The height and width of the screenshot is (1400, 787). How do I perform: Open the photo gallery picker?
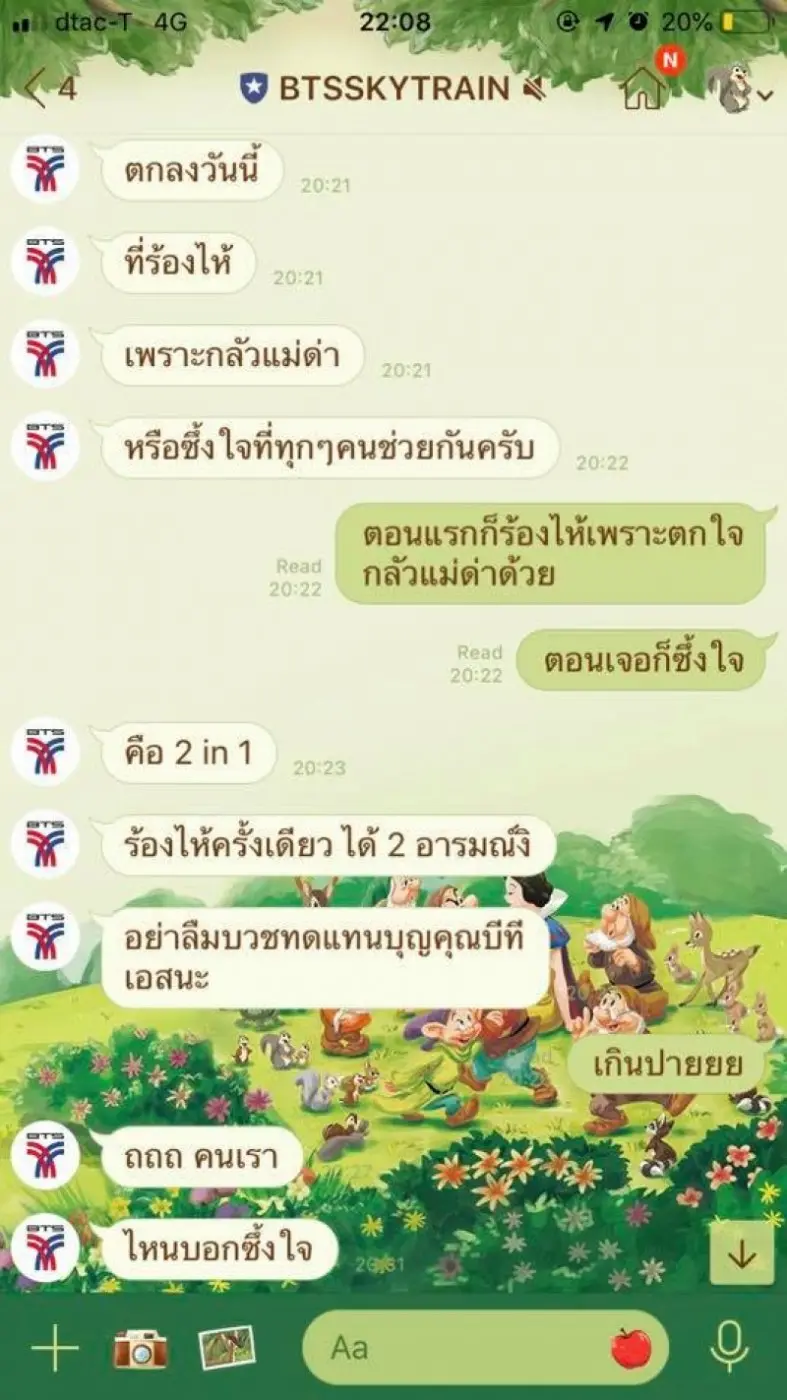[227, 1348]
